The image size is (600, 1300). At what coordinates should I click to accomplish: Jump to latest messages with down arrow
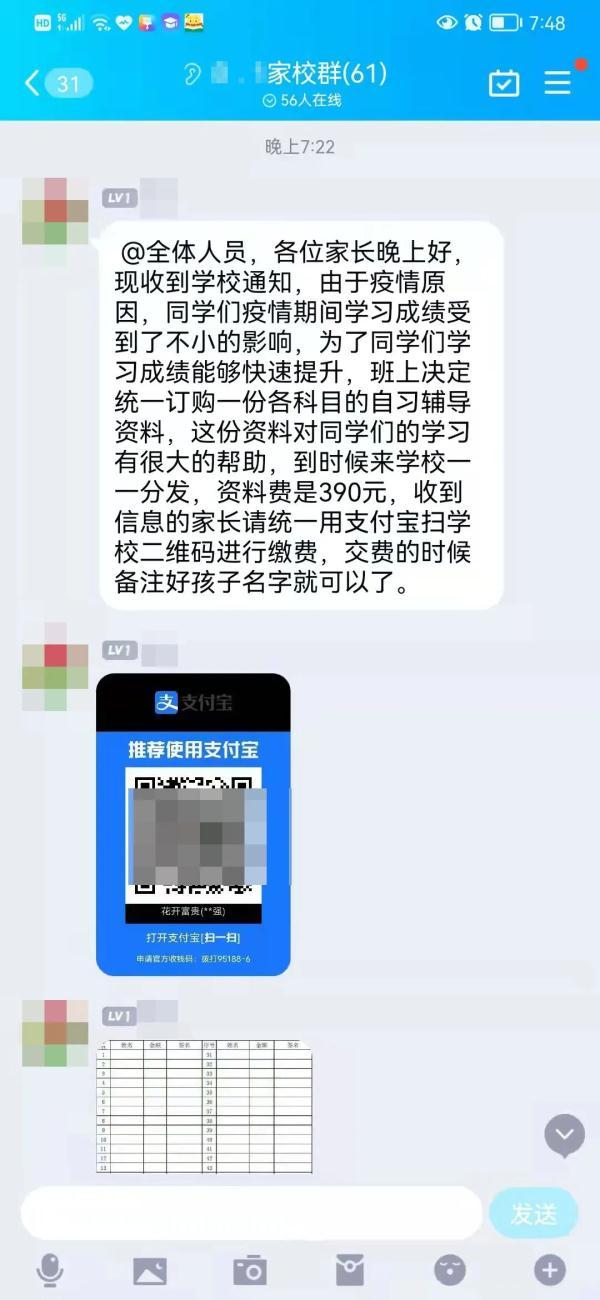coord(564,1135)
